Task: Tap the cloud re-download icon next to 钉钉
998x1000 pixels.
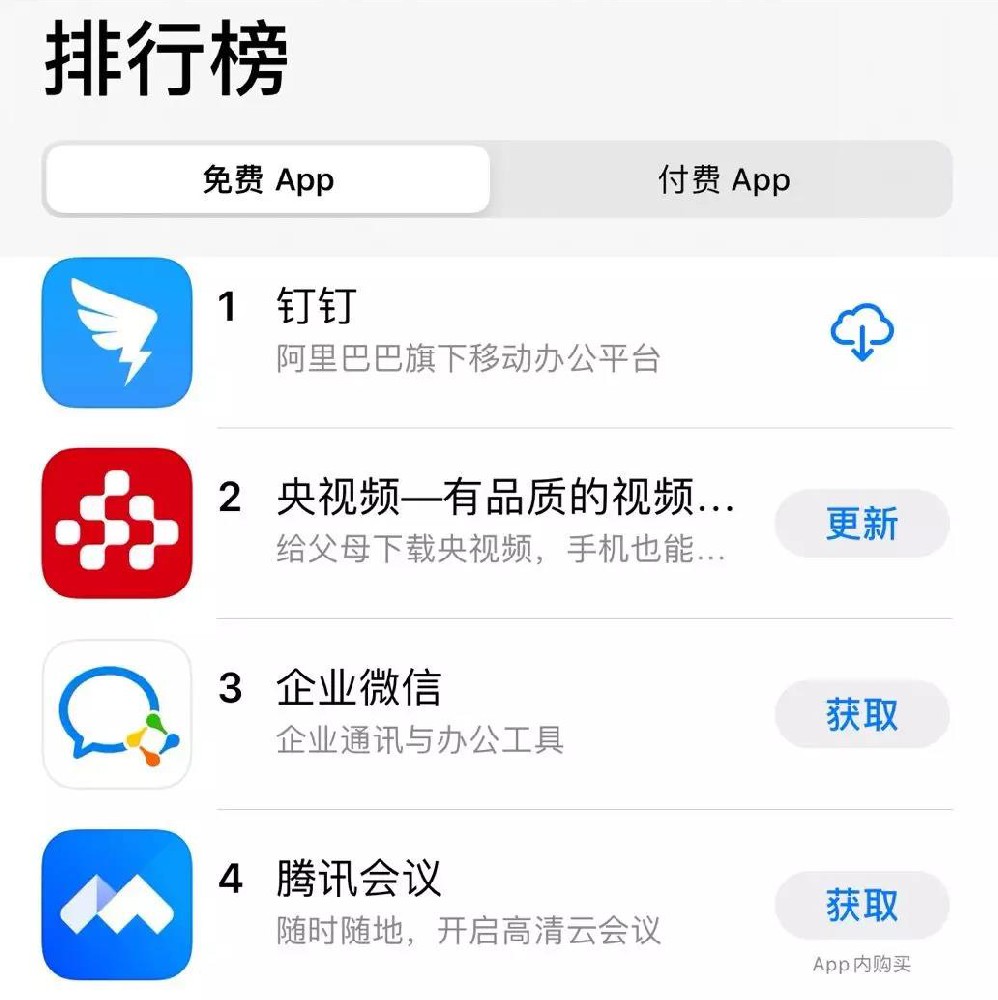Action: [862, 334]
